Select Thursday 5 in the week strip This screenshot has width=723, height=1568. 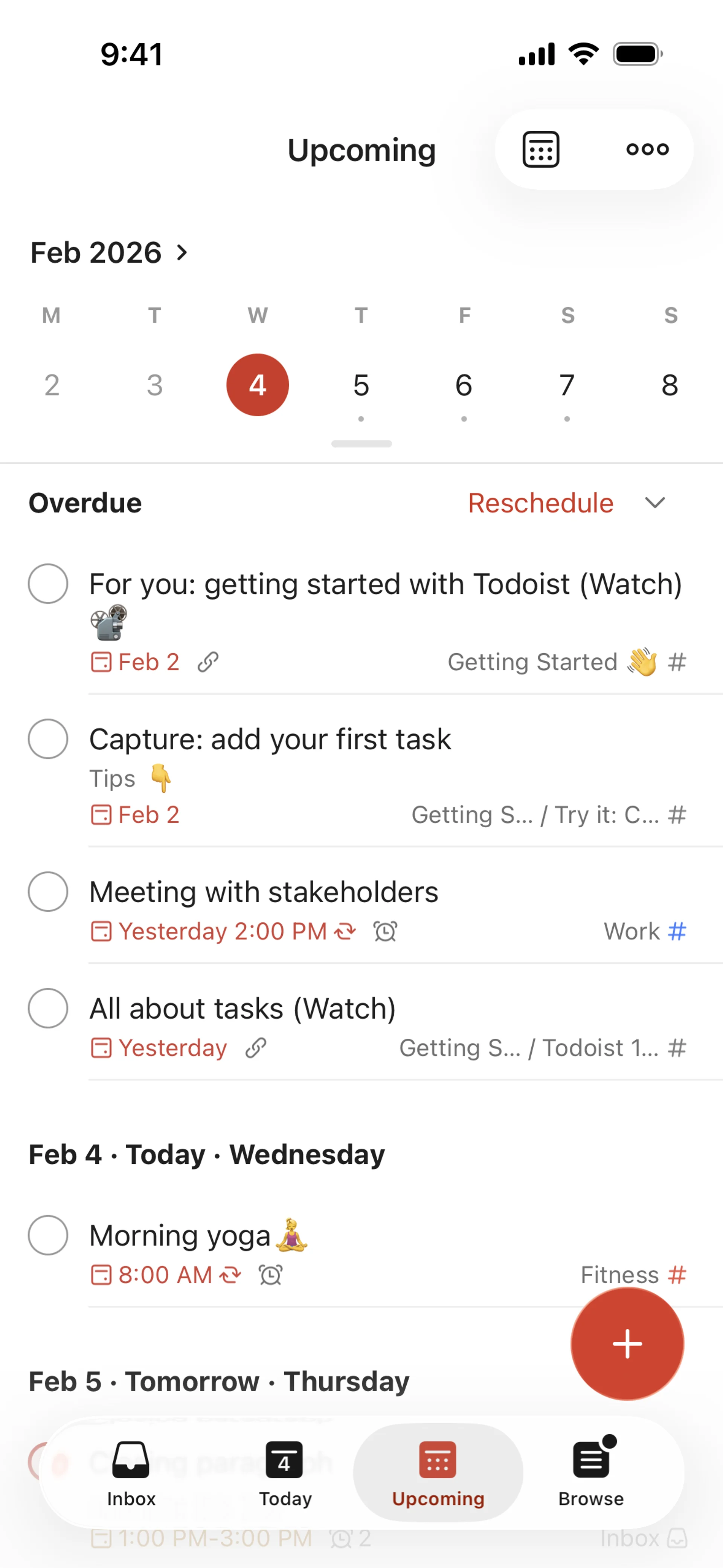click(361, 385)
